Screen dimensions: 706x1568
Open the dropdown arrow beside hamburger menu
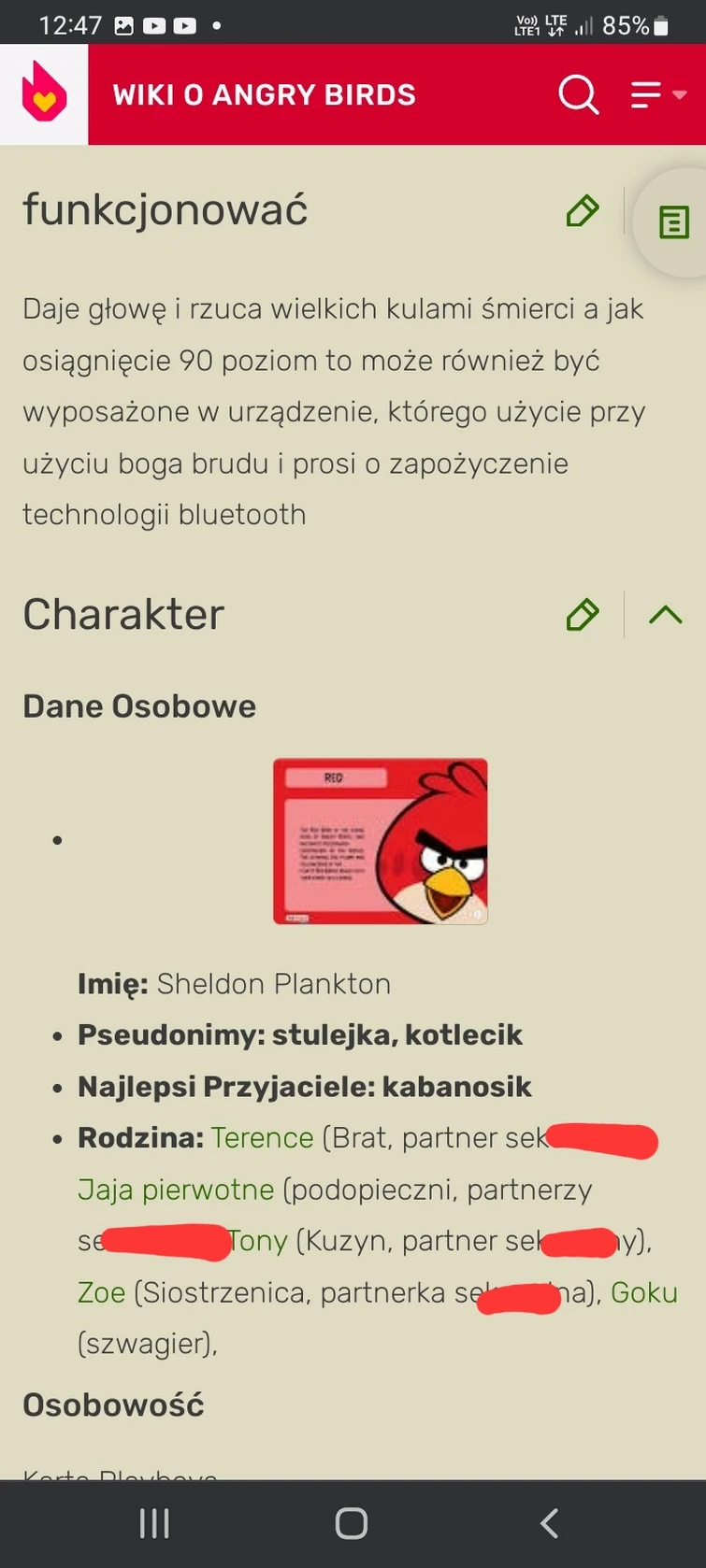pos(681,94)
